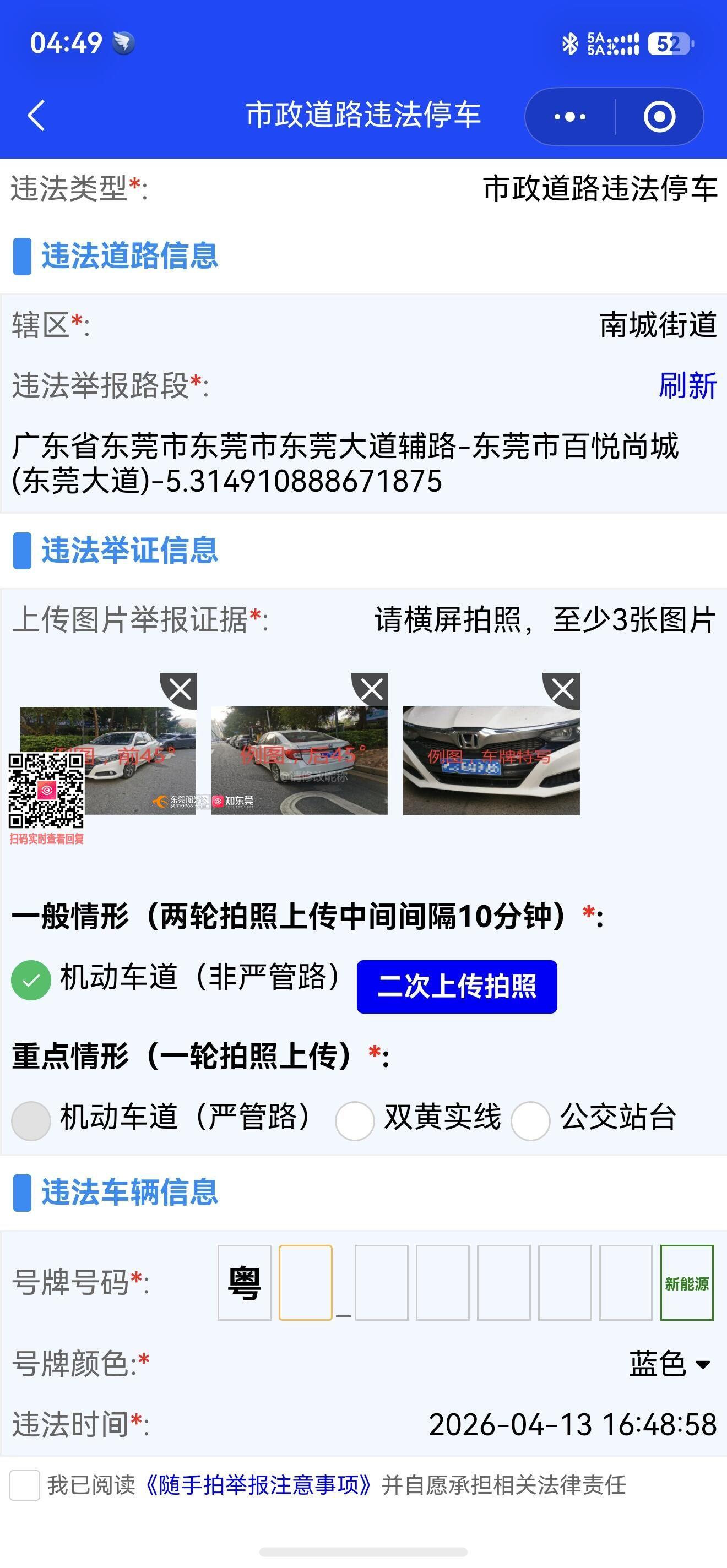Image resolution: width=727 pixels, height=1568 pixels.
Task: Remove the rear 45° example photo
Action: (371, 690)
